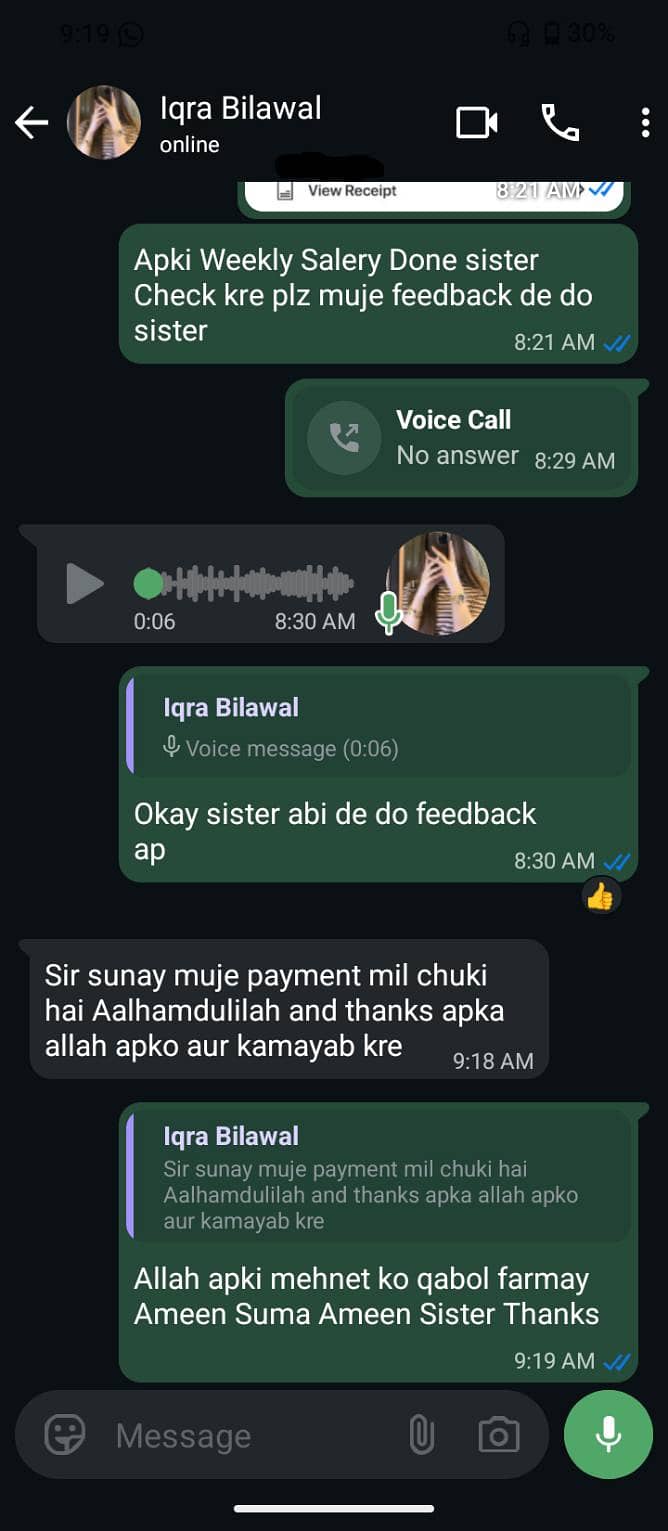
Task: Open the thumbs-up reaction on message
Action: [x=600, y=896]
